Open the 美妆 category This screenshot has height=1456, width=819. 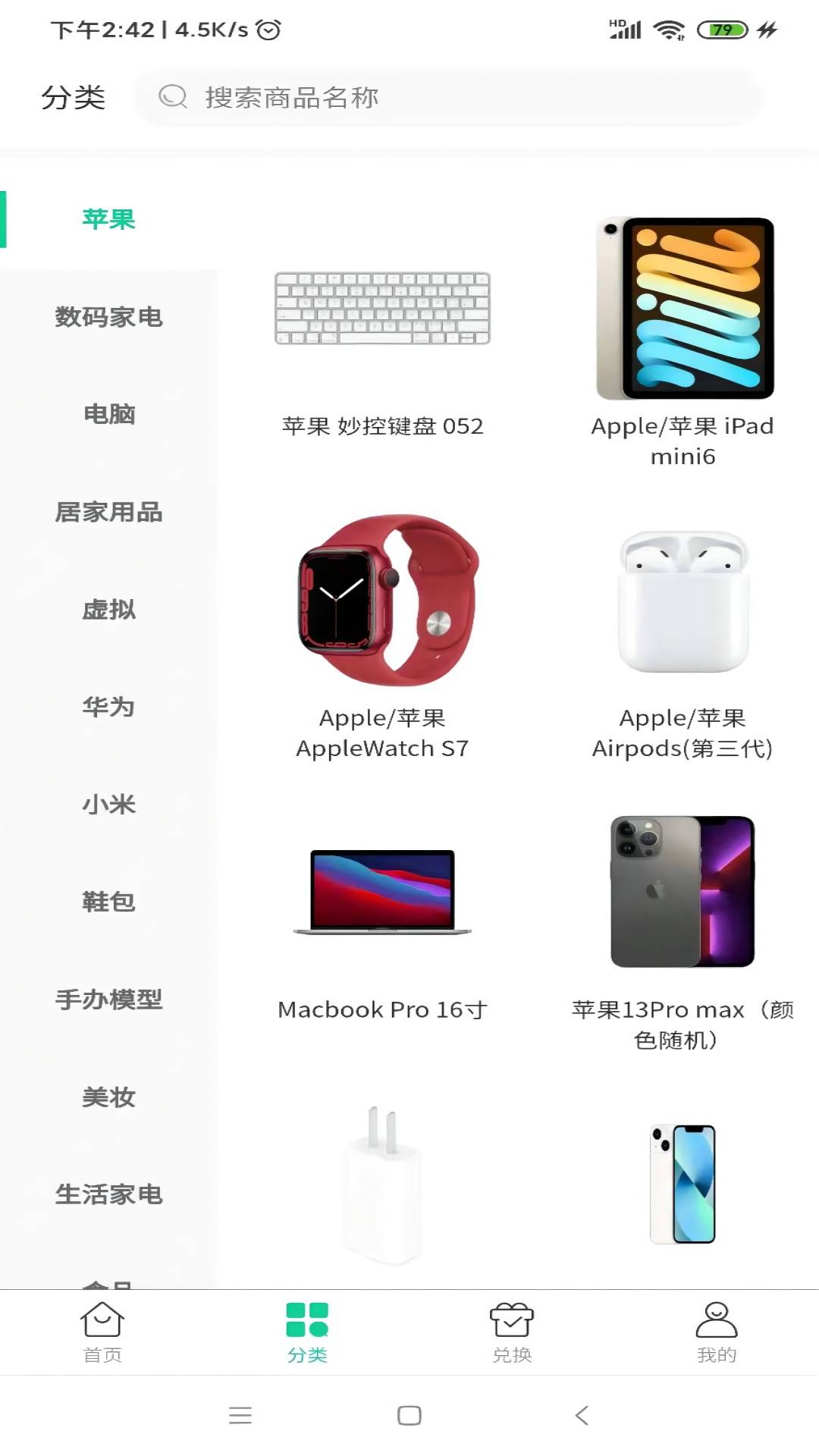coord(109,1097)
